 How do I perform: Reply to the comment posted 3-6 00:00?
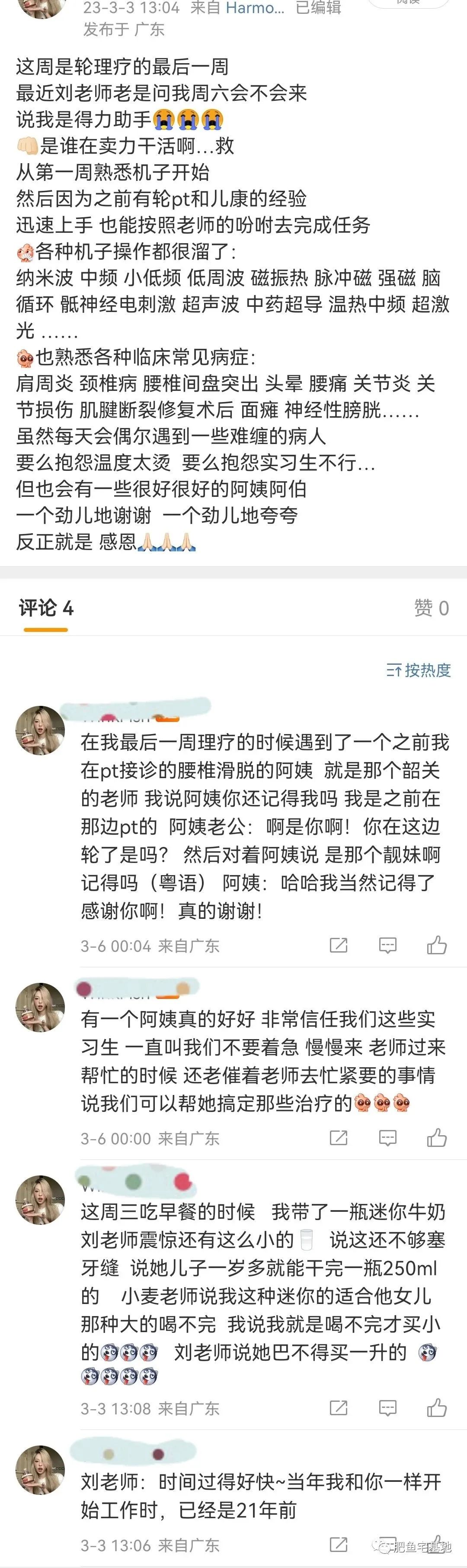[387, 1138]
